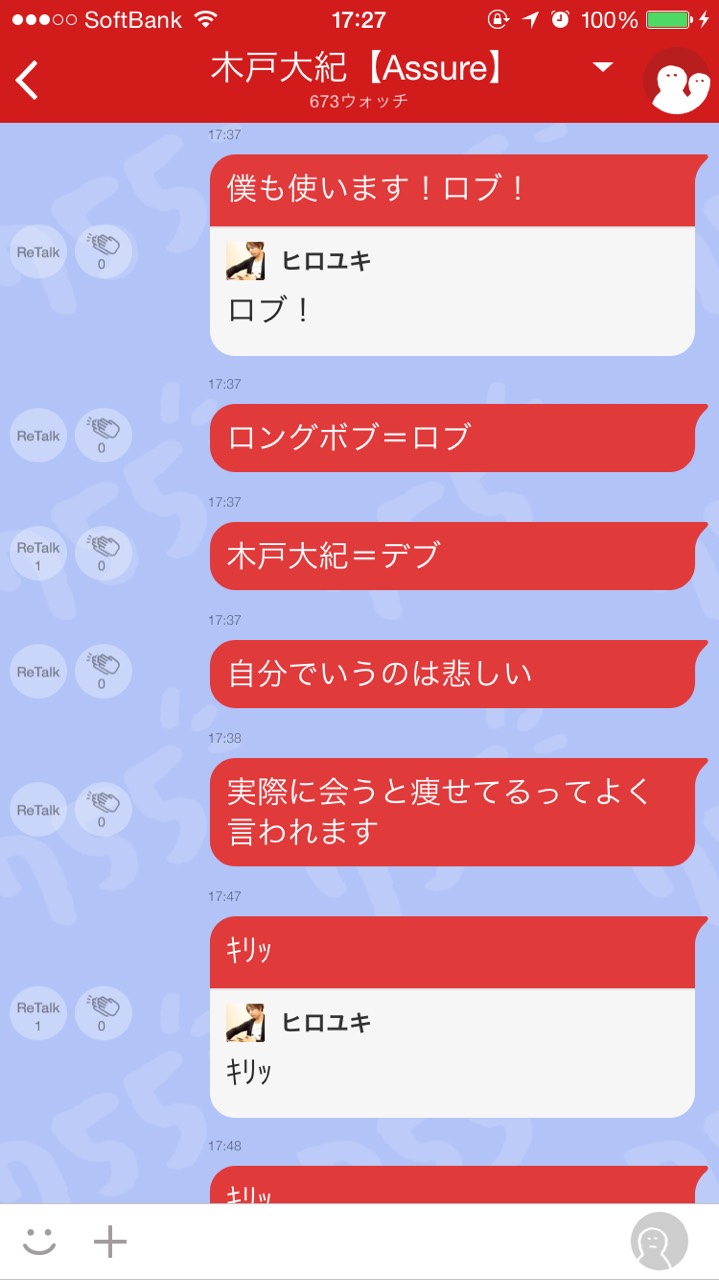Go back using the top-left arrow
Image resolution: width=719 pixels, height=1280 pixels.
pyautogui.click(x=28, y=80)
